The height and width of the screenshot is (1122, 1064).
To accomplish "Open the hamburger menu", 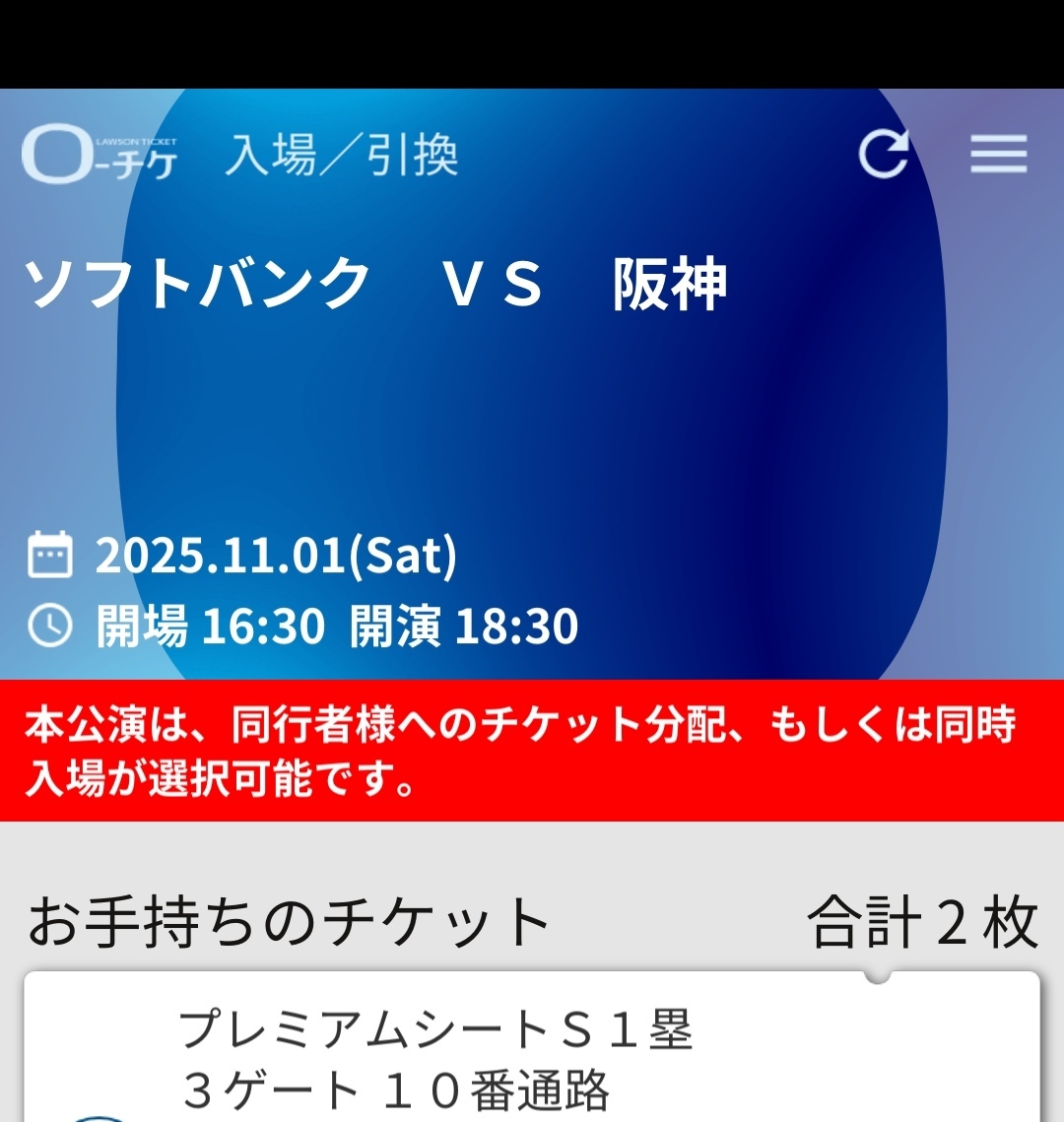I will pos(998,155).
